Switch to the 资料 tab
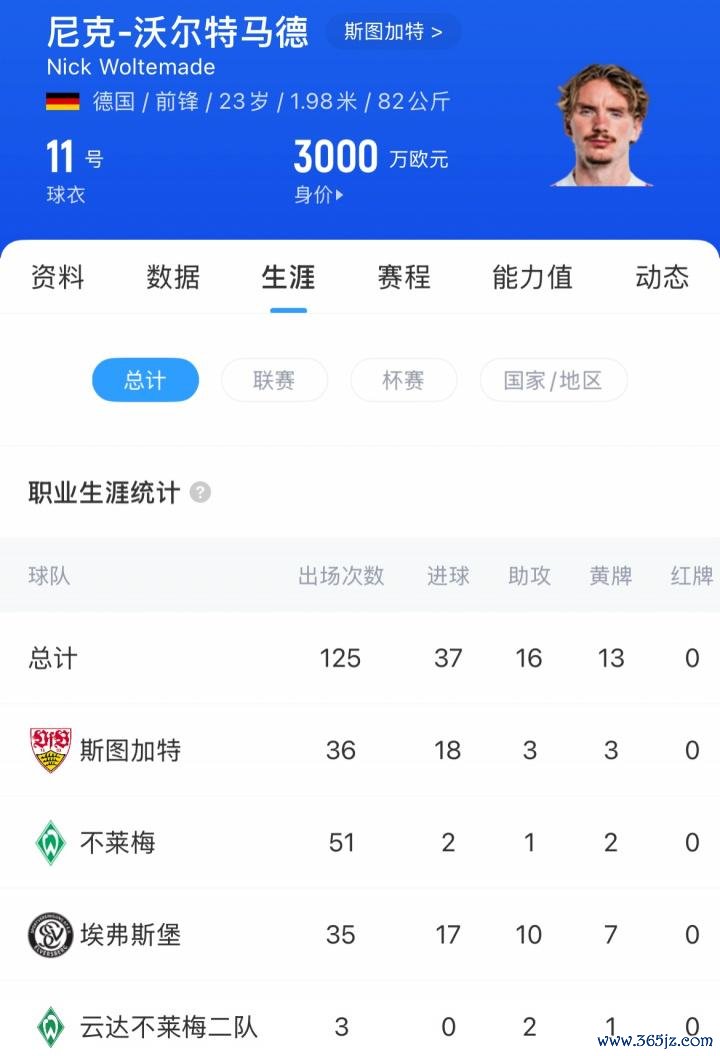720x1056 pixels. [x=58, y=277]
